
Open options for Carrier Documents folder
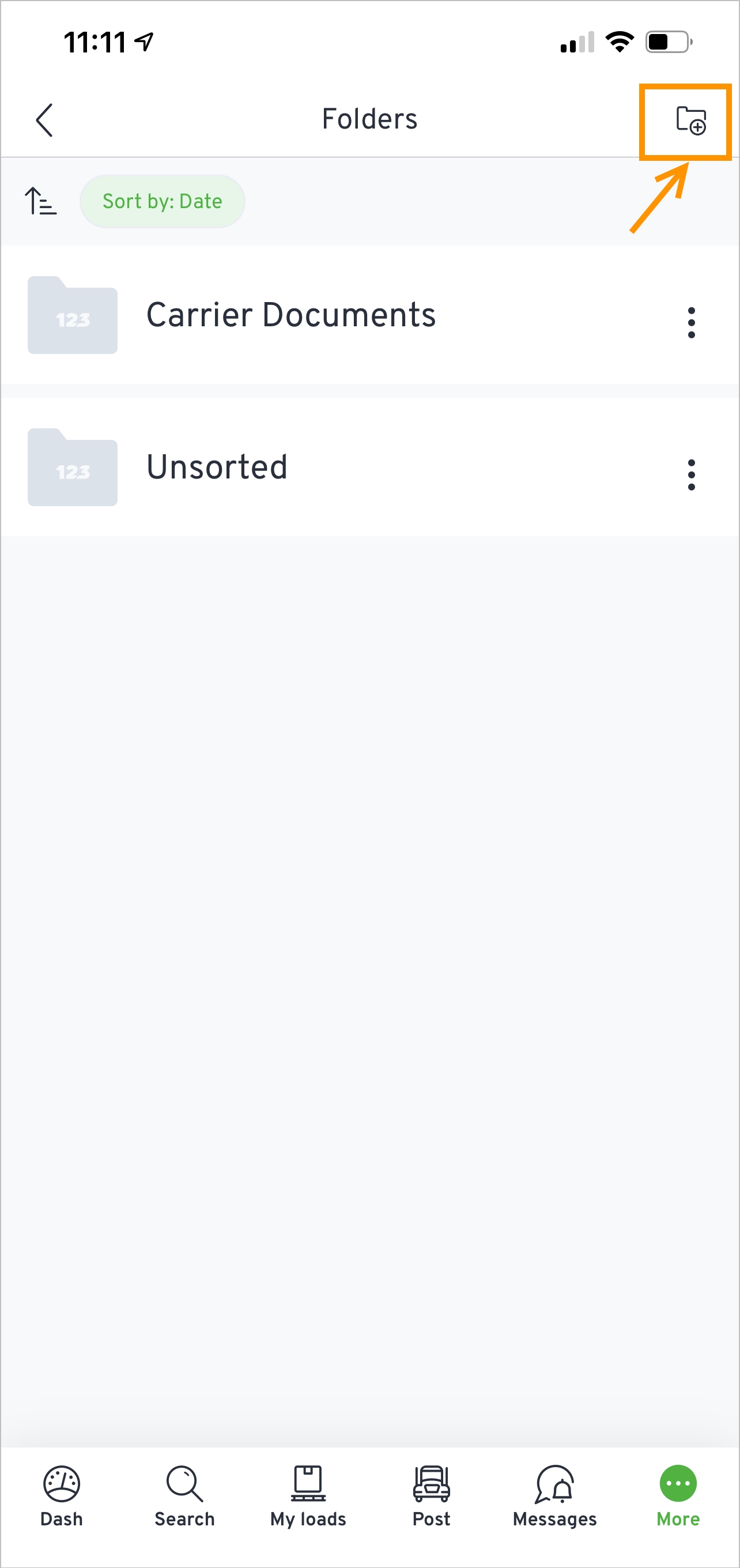692,323
